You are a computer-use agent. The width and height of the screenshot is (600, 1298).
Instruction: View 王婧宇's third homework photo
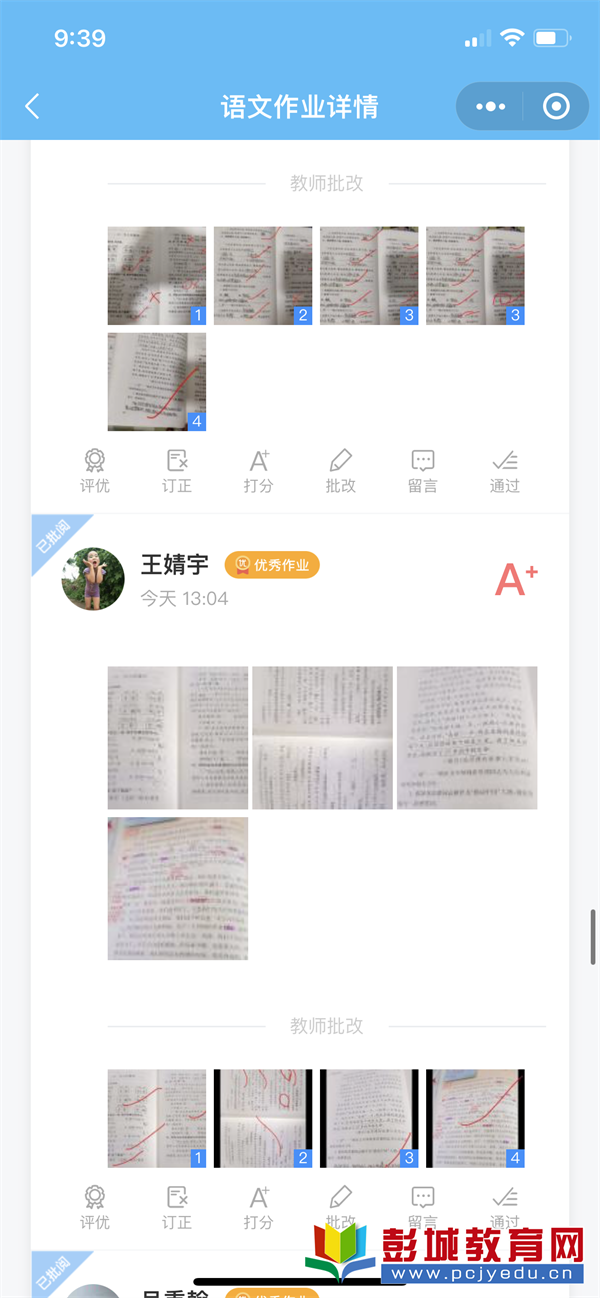coord(467,738)
